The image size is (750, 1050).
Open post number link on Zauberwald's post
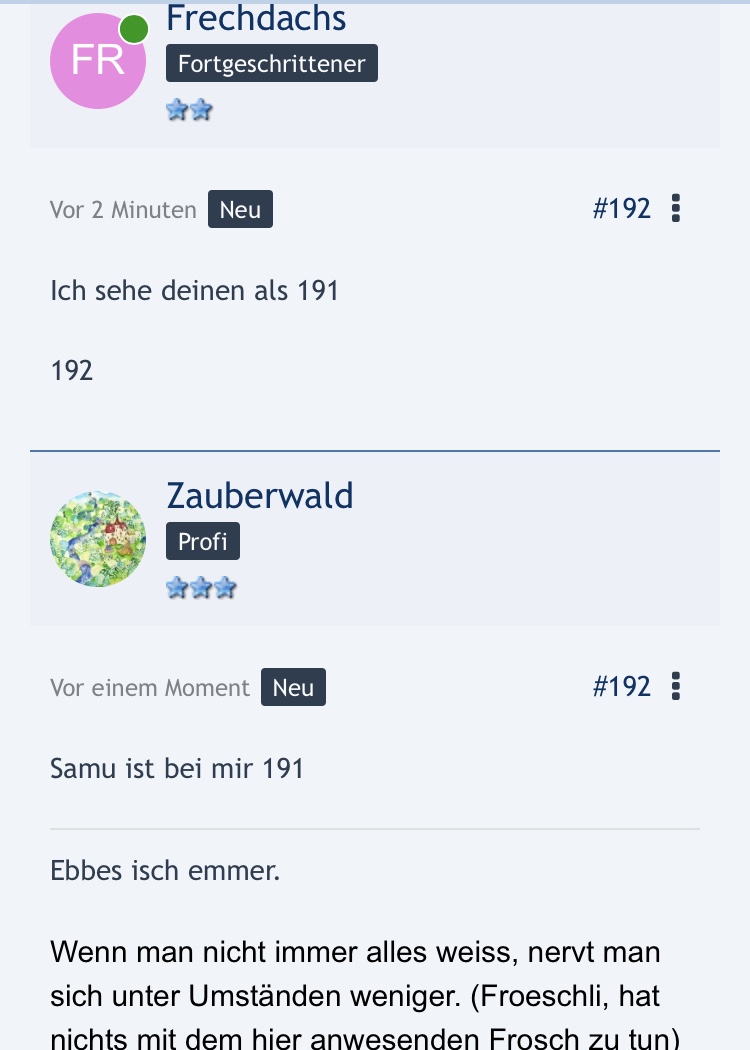coord(621,686)
